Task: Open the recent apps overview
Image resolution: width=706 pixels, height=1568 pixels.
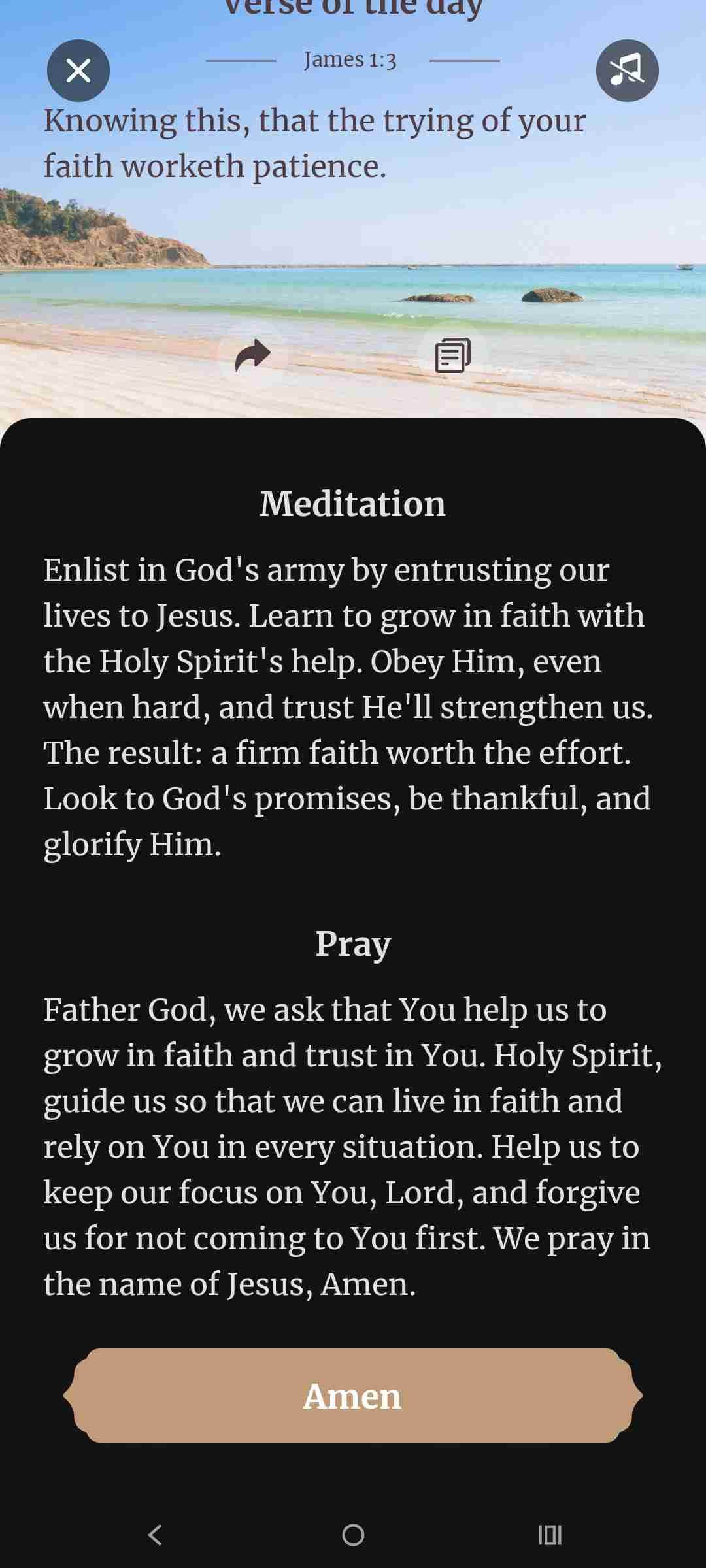Action: (x=550, y=1535)
